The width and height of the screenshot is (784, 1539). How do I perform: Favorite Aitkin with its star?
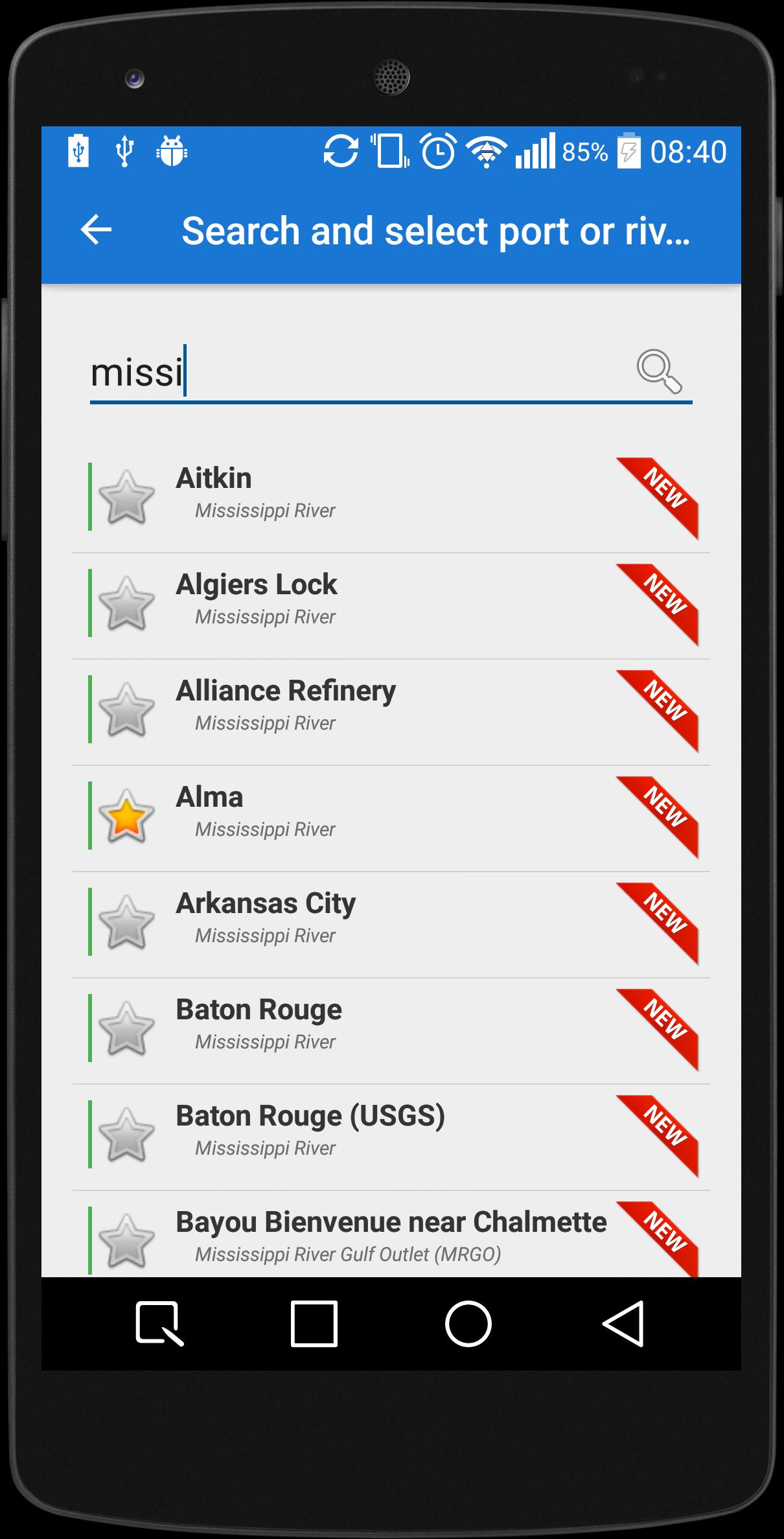click(x=126, y=497)
